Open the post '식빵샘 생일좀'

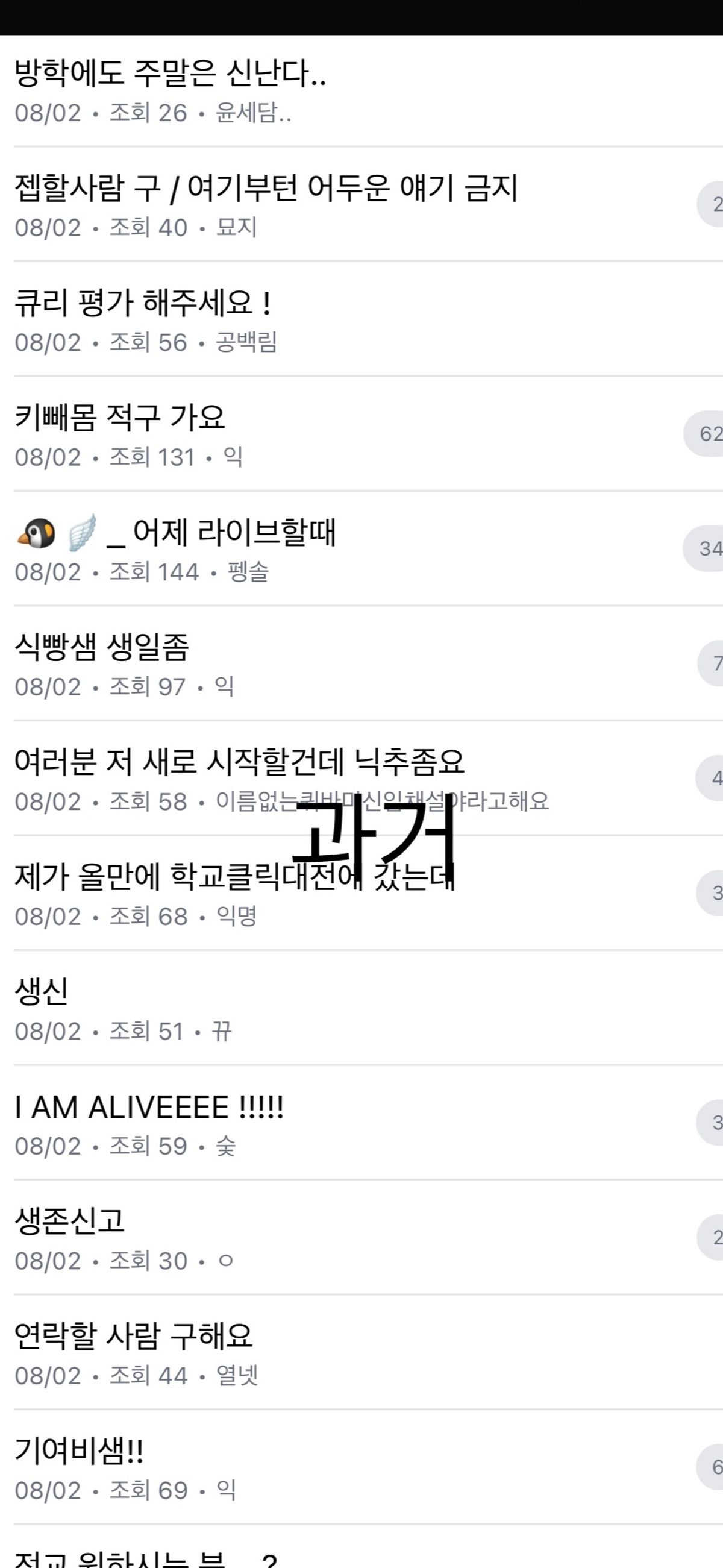click(102, 647)
